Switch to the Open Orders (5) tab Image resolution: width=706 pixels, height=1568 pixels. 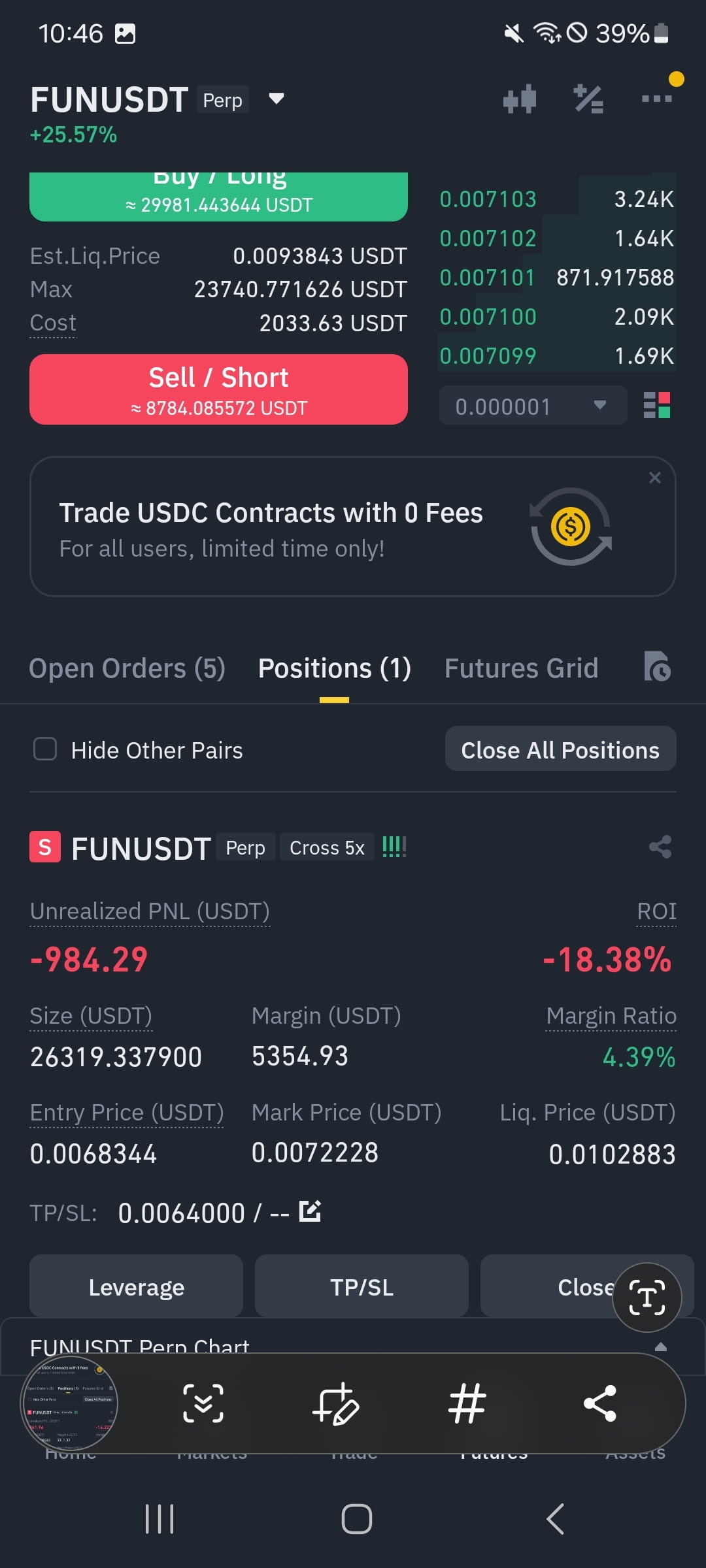127,668
